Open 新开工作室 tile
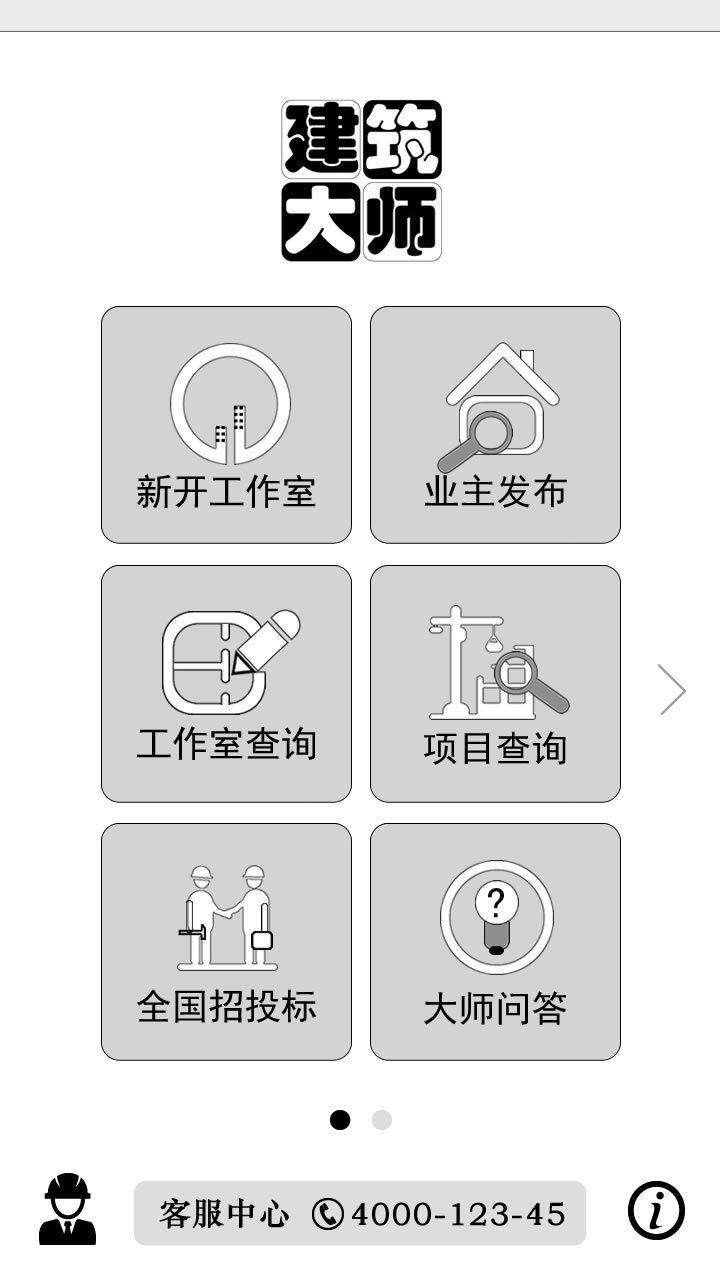The image size is (720, 1280). [x=226, y=425]
